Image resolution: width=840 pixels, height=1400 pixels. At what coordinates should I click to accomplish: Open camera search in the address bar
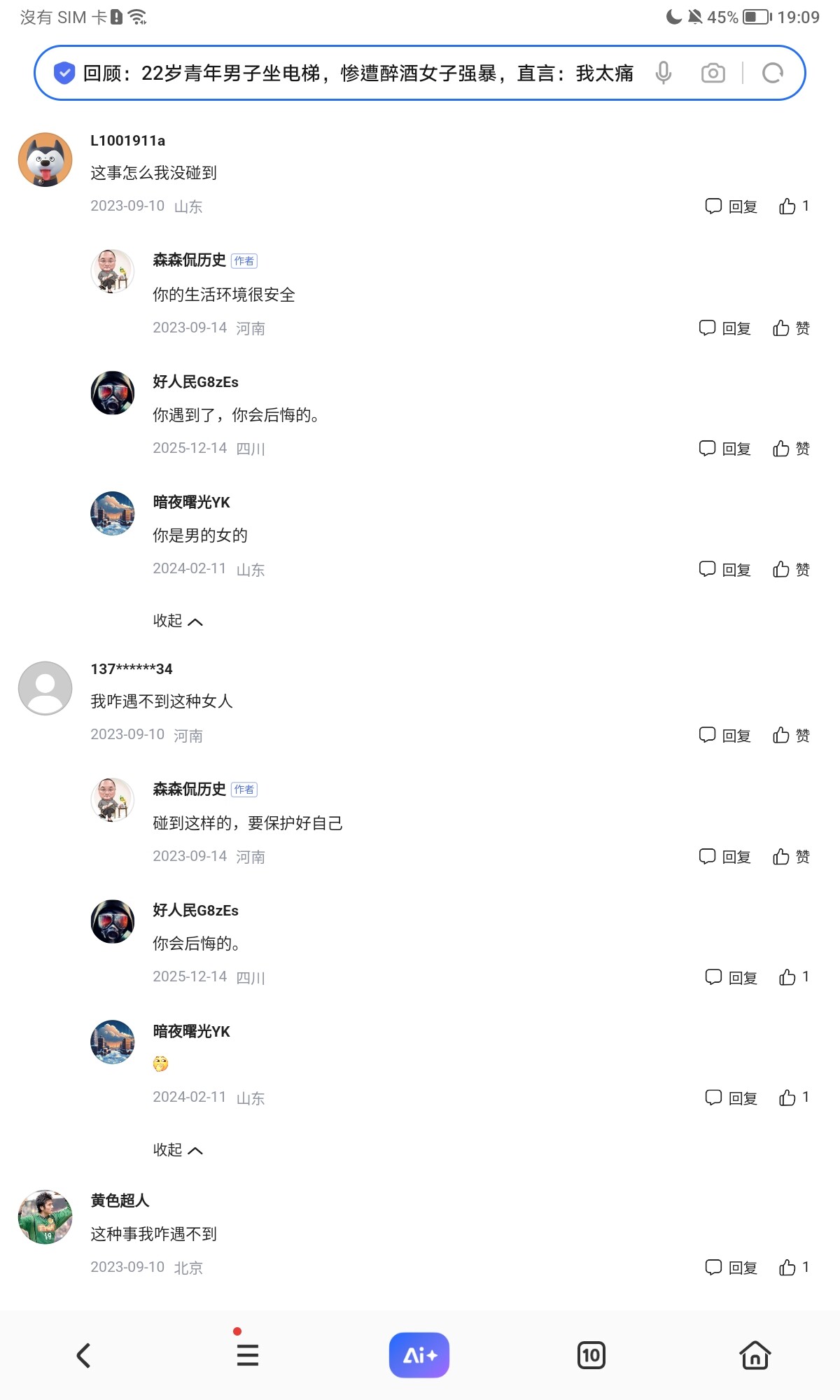point(713,73)
